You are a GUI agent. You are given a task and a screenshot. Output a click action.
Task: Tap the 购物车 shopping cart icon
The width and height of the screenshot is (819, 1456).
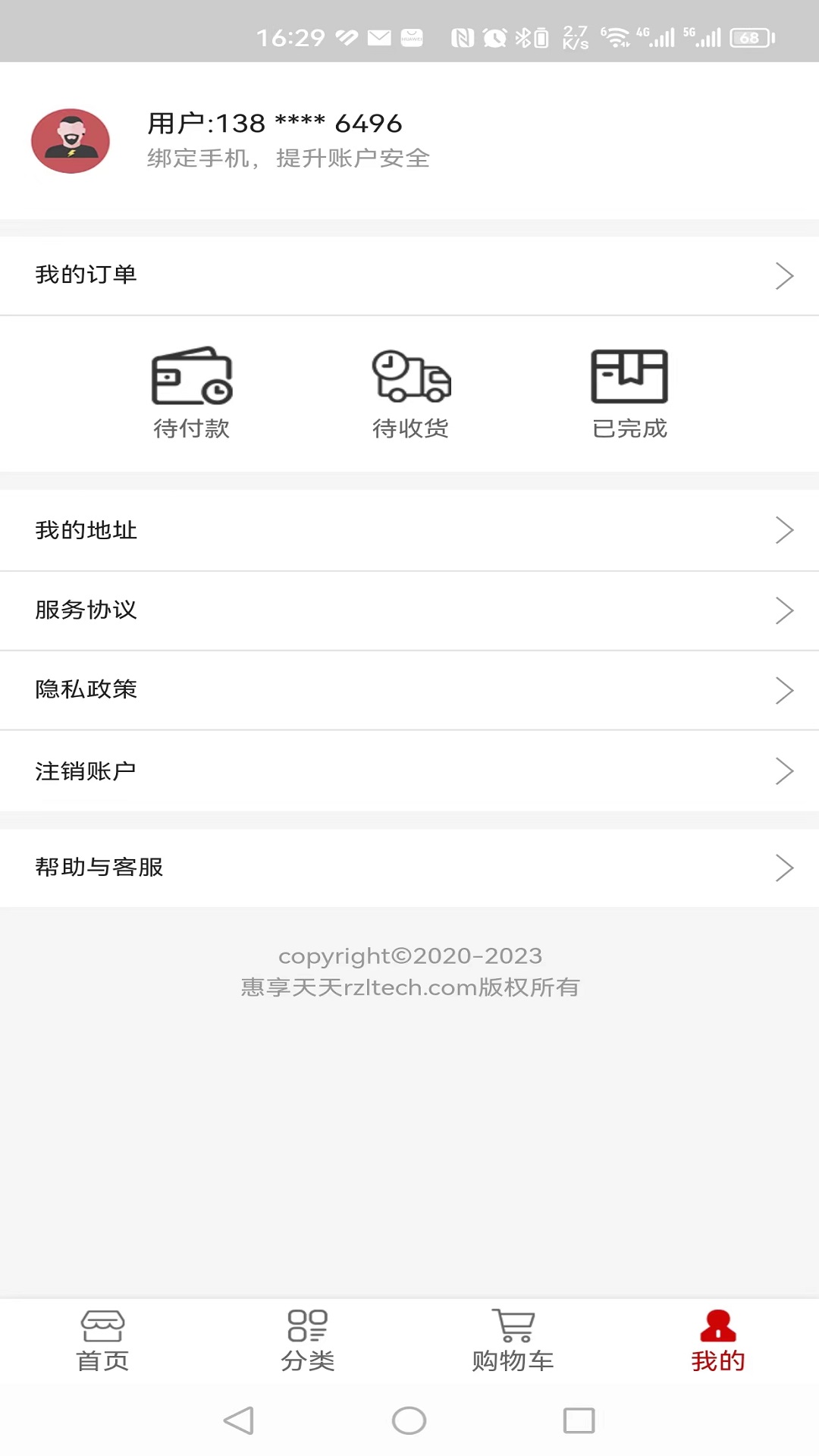512,1323
